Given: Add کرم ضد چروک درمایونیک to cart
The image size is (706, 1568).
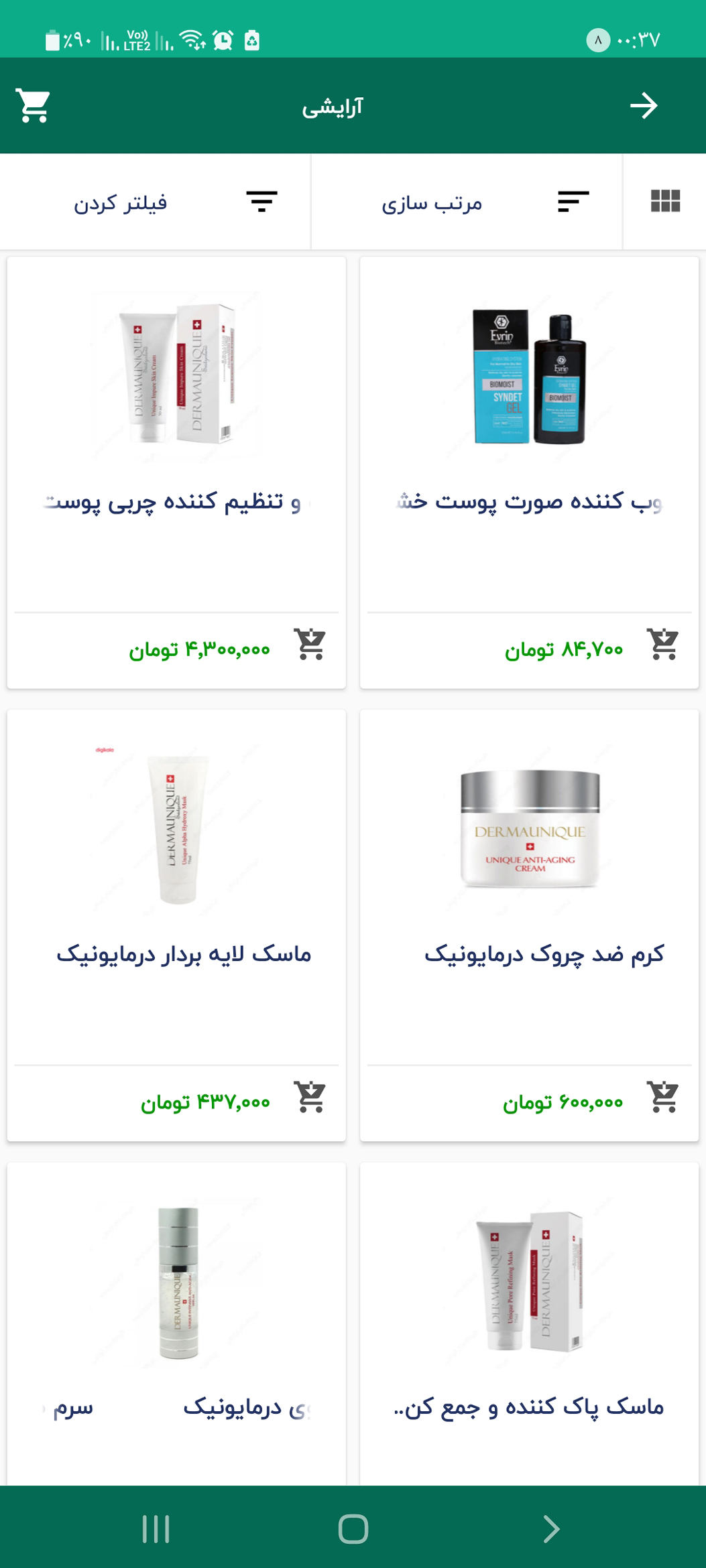Looking at the screenshot, I should tap(663, 1098).
